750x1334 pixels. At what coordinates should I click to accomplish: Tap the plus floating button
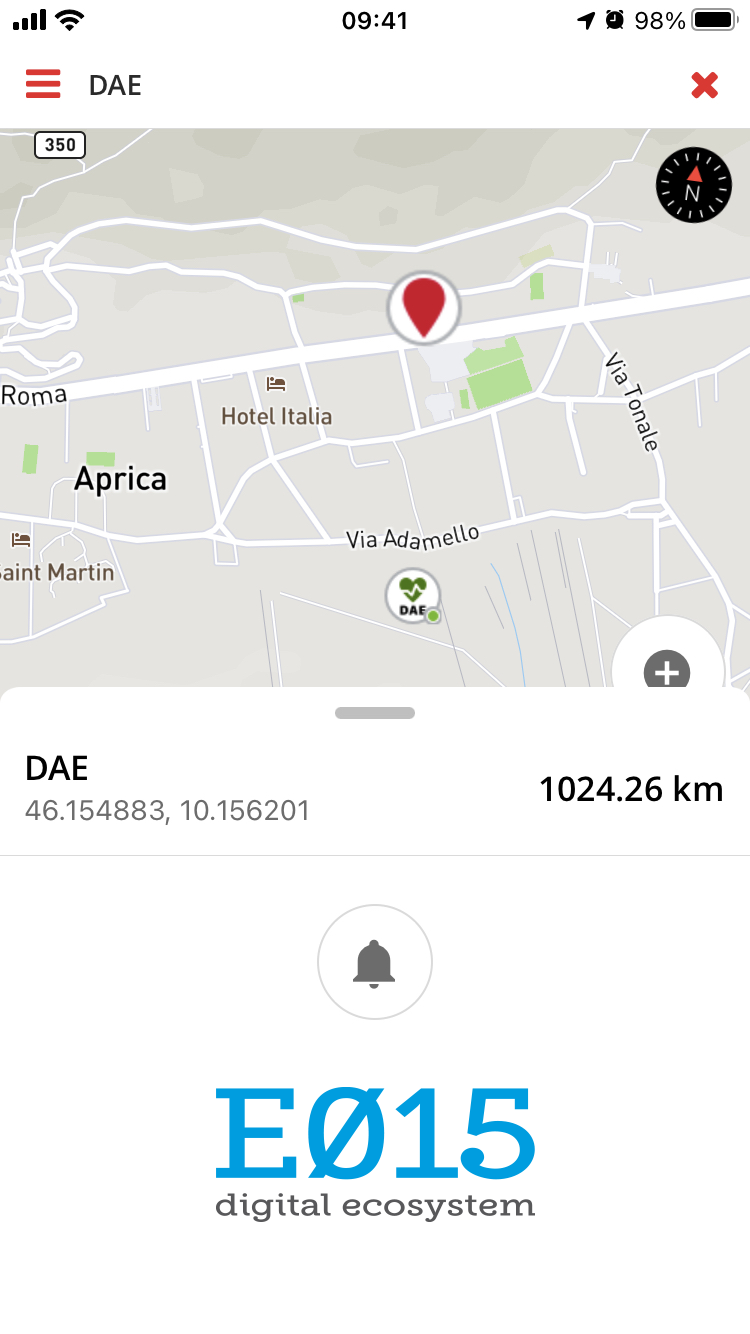coord(667,668)
